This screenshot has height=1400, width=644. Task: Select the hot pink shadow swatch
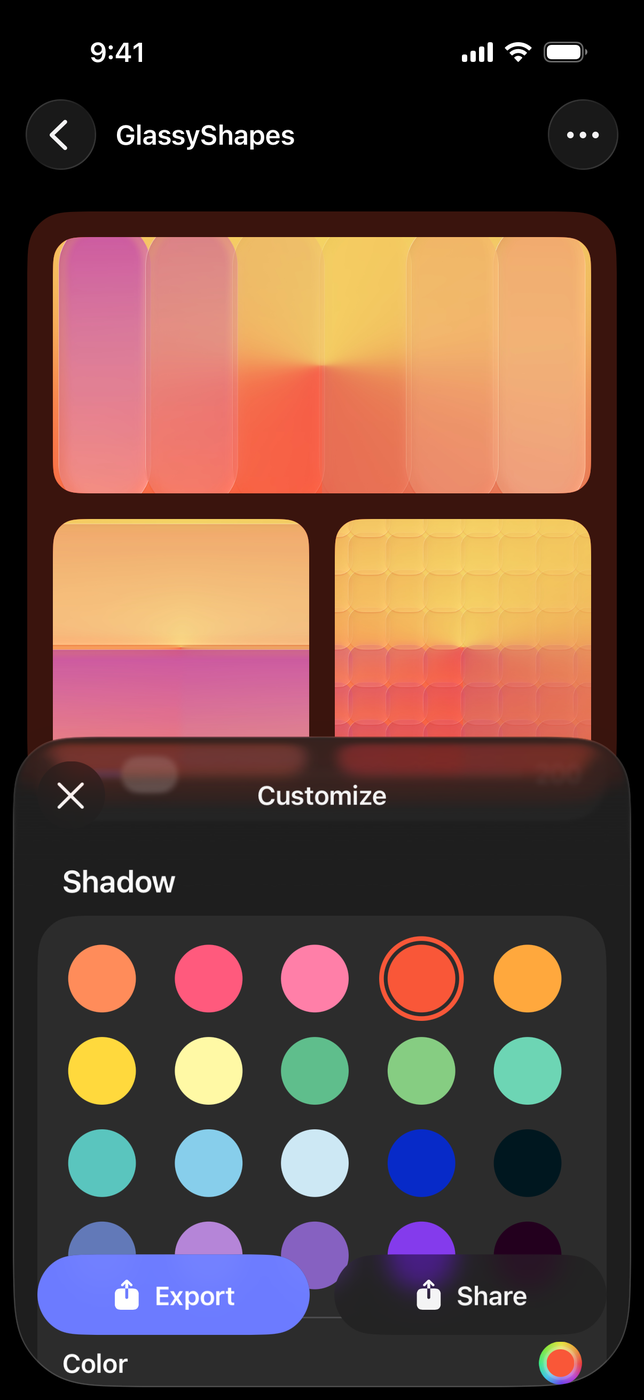209,978
